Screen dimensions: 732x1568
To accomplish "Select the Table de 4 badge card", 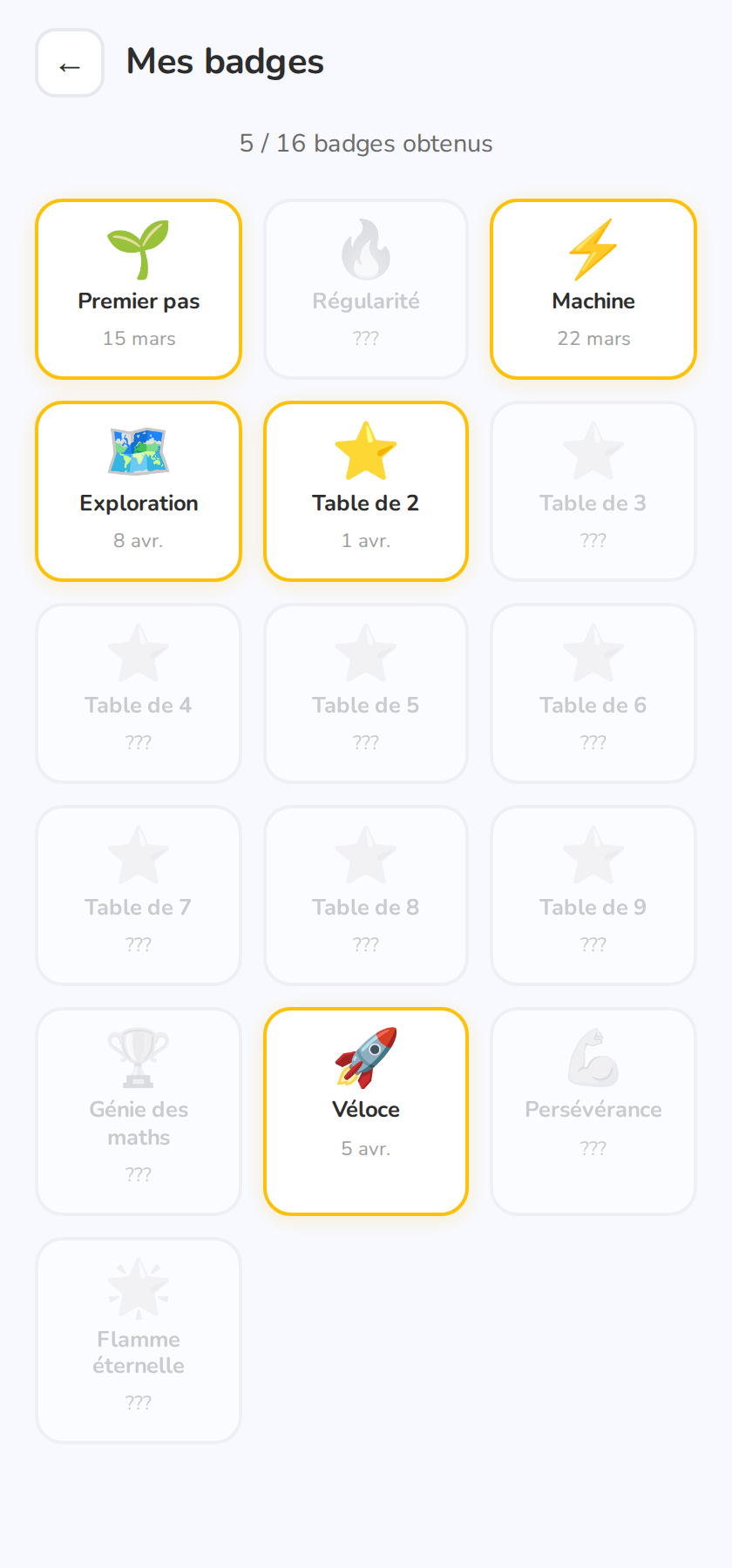I will tap(139, 693).
